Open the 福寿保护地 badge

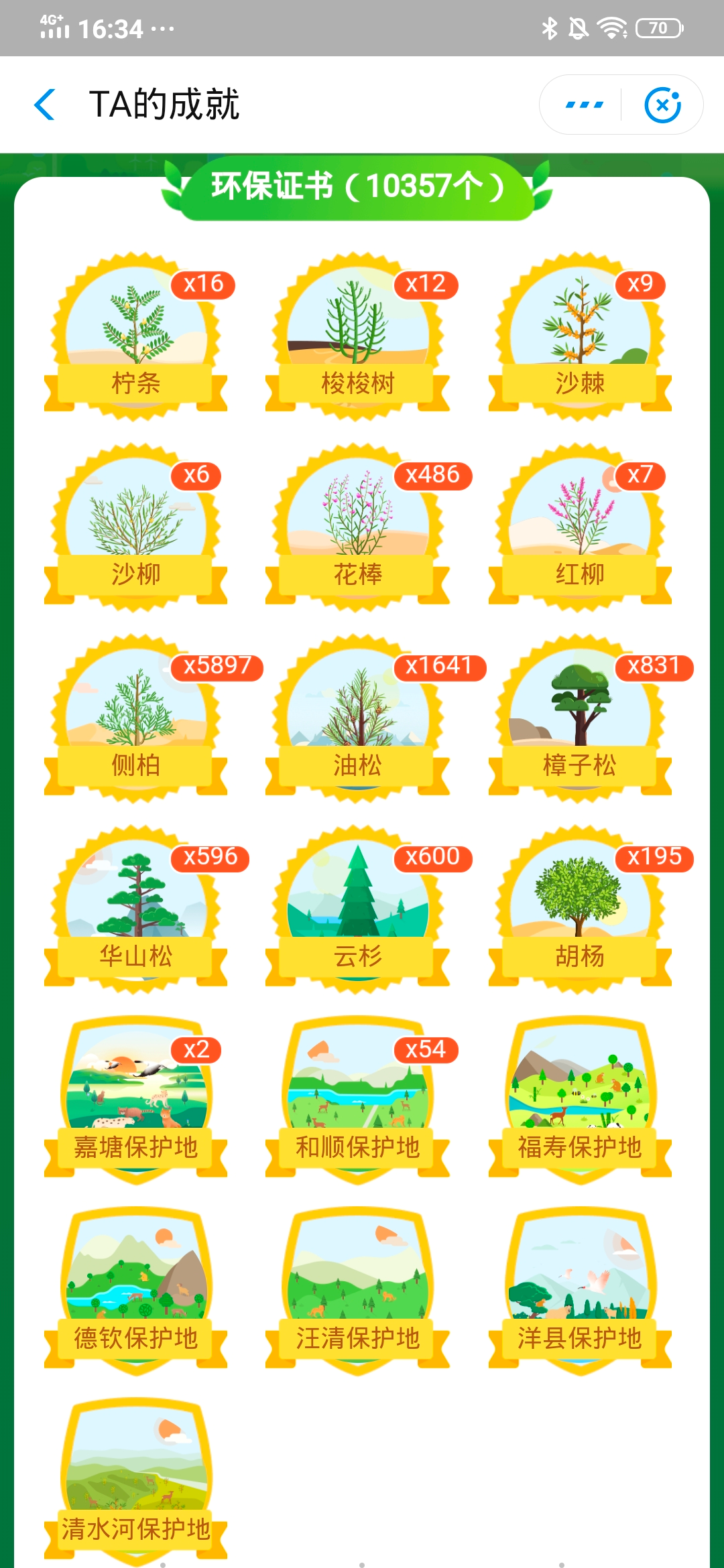[x=580, y=1099]
